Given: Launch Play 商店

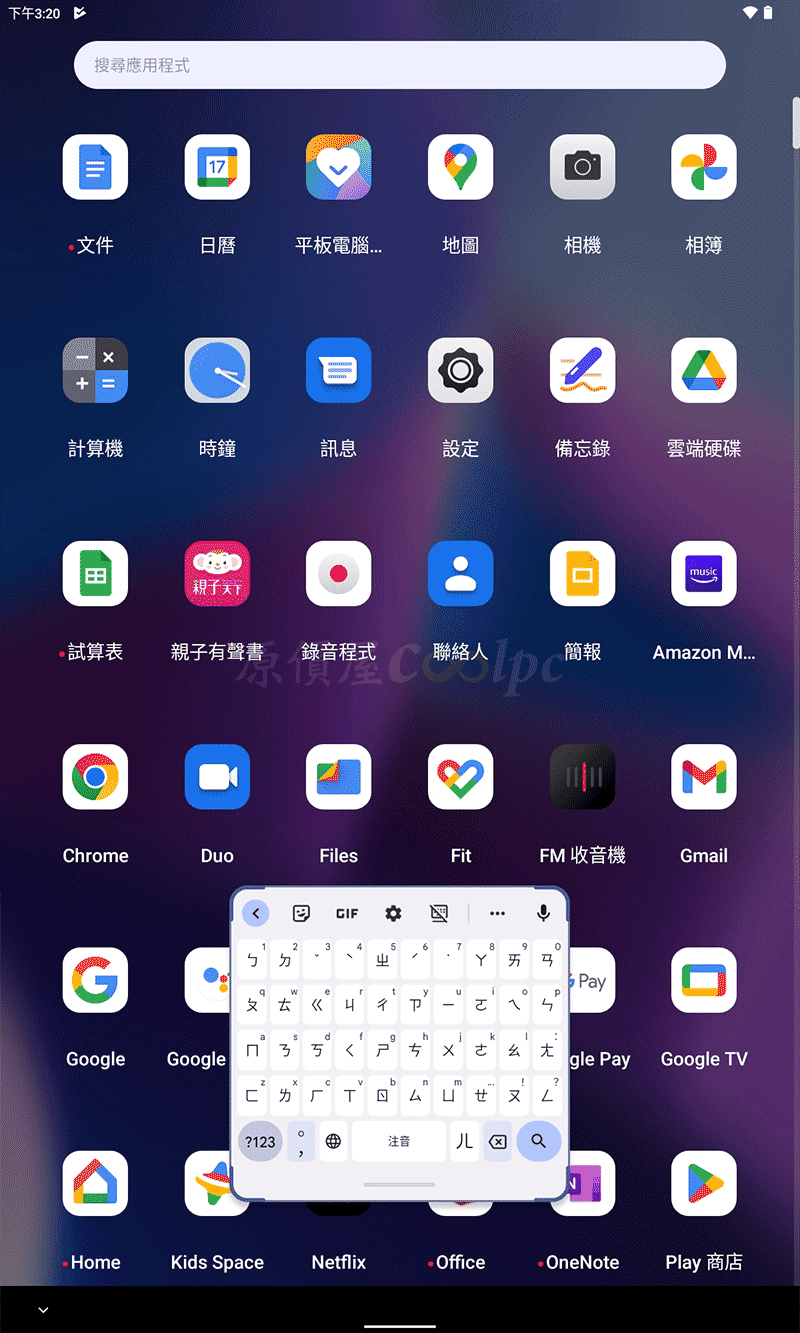Looking at the screenshot, I should pos(704,1184).
